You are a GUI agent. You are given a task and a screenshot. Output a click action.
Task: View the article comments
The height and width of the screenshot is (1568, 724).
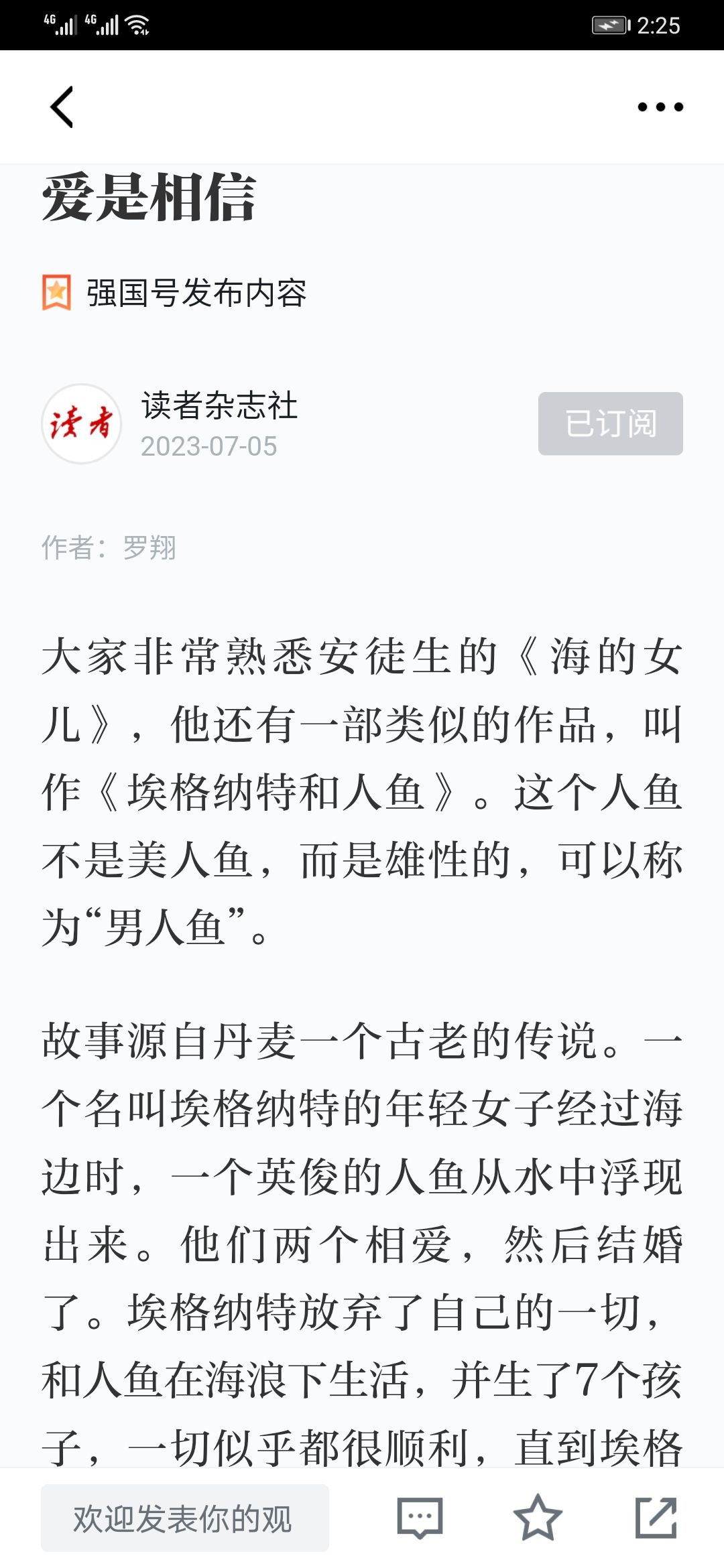click(x=420, y=1518)
